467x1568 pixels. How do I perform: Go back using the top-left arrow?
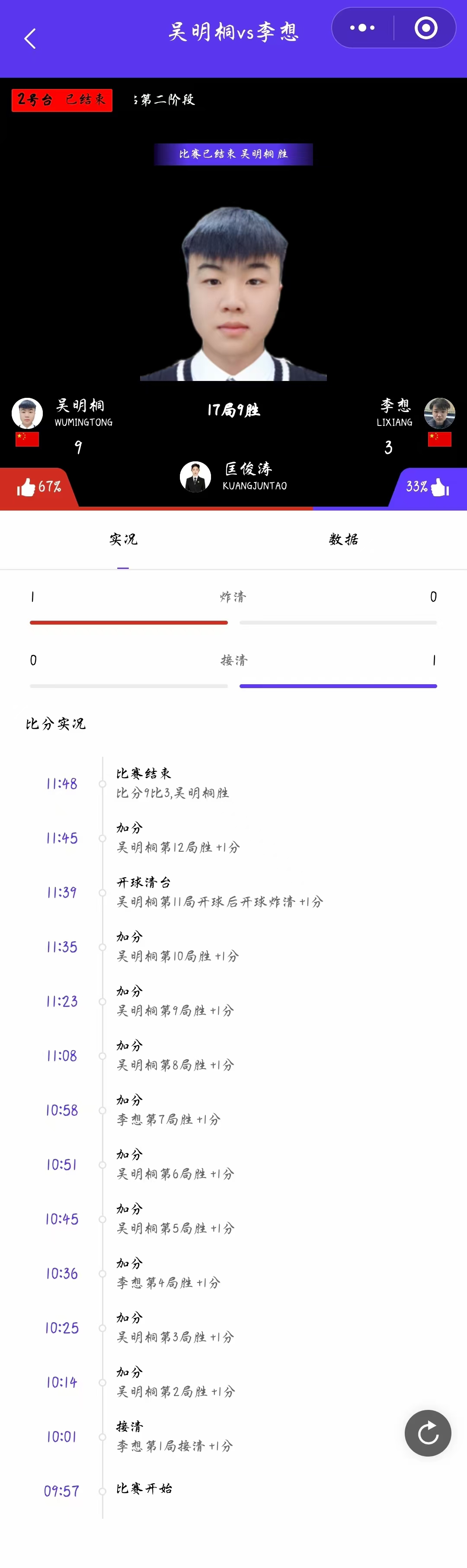[x=30, y=39]
